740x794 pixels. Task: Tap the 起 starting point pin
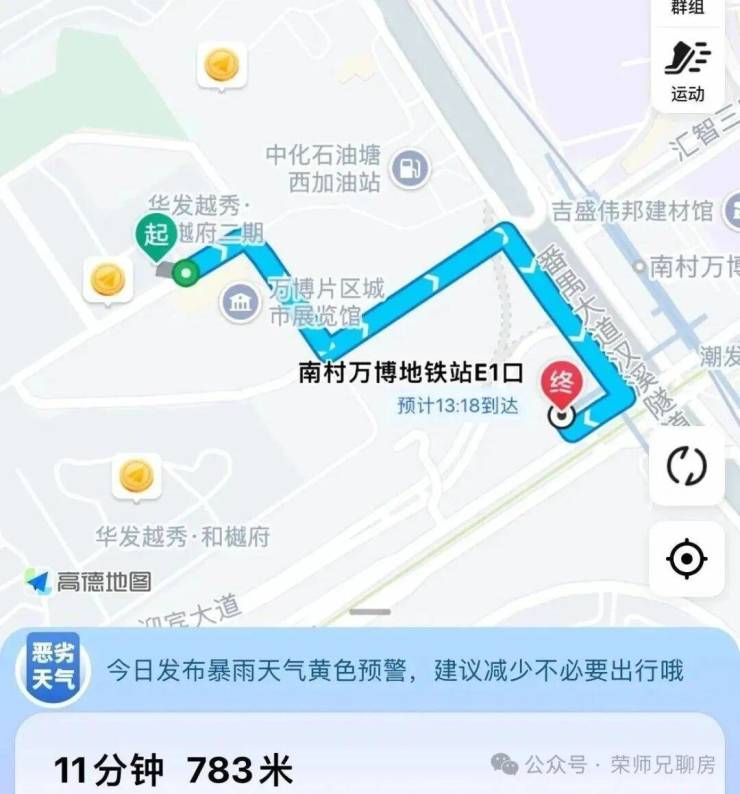pos(155,237)
